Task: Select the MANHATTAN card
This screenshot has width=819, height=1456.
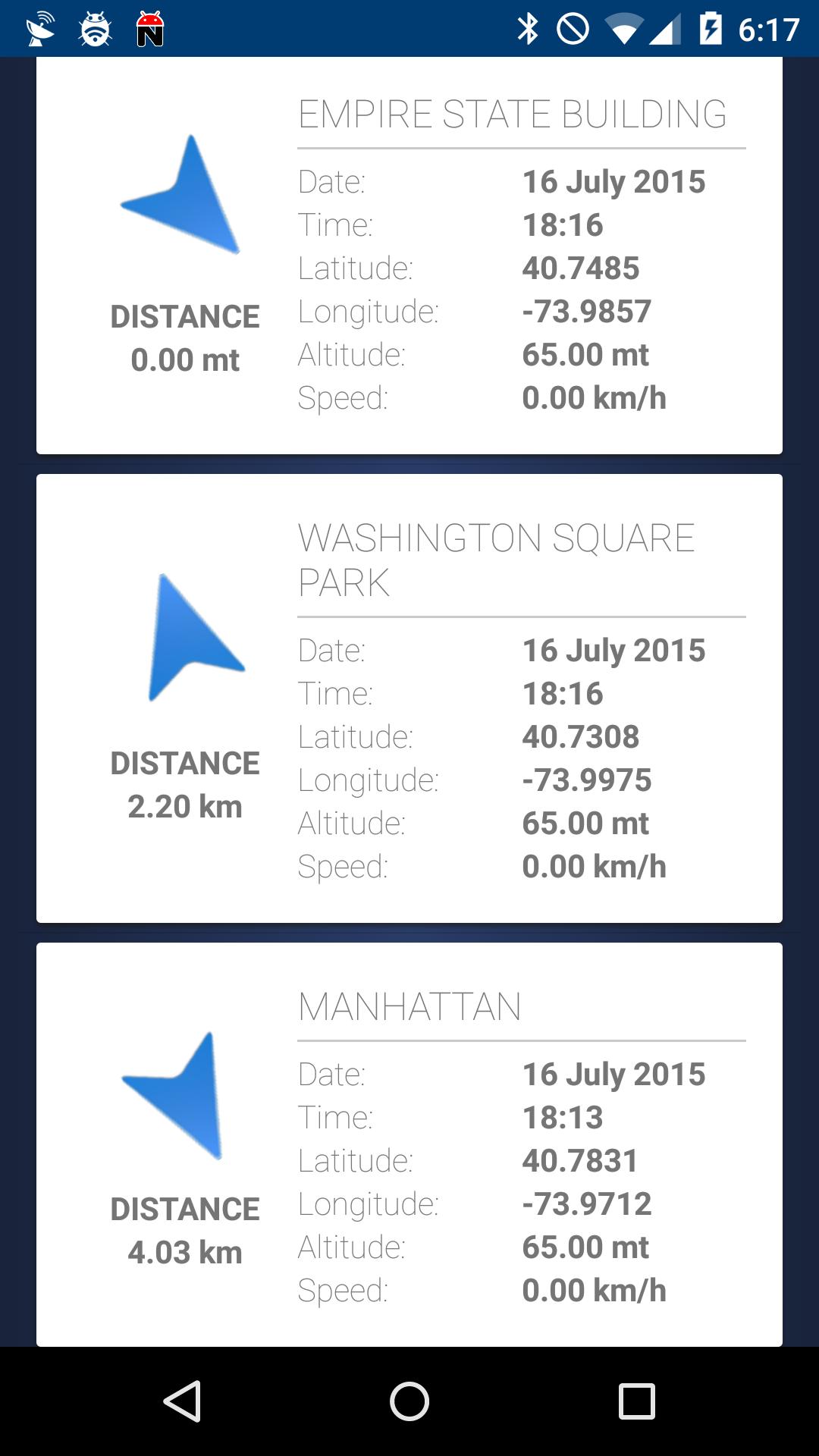Action: [x=409, y=1137]
